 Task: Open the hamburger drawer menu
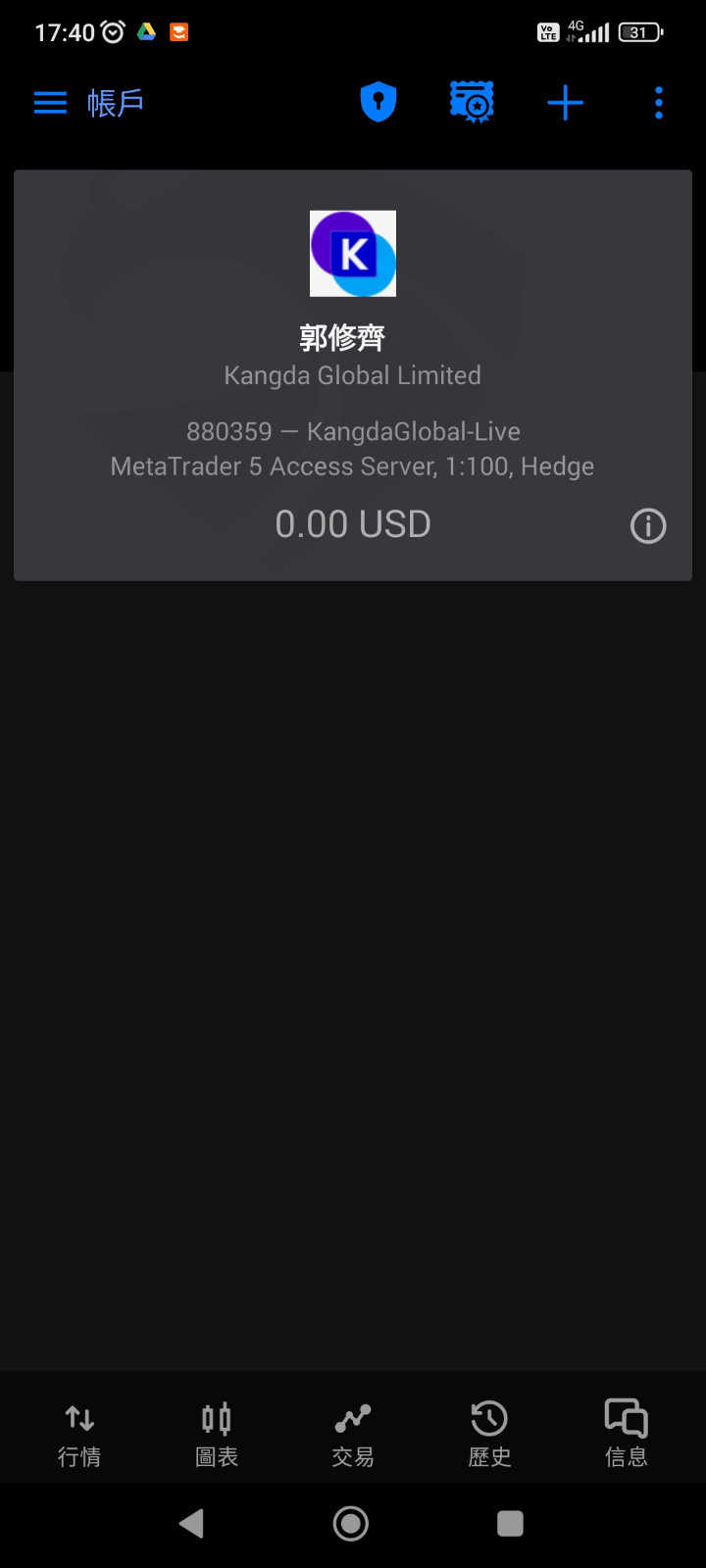pos(50,103)
